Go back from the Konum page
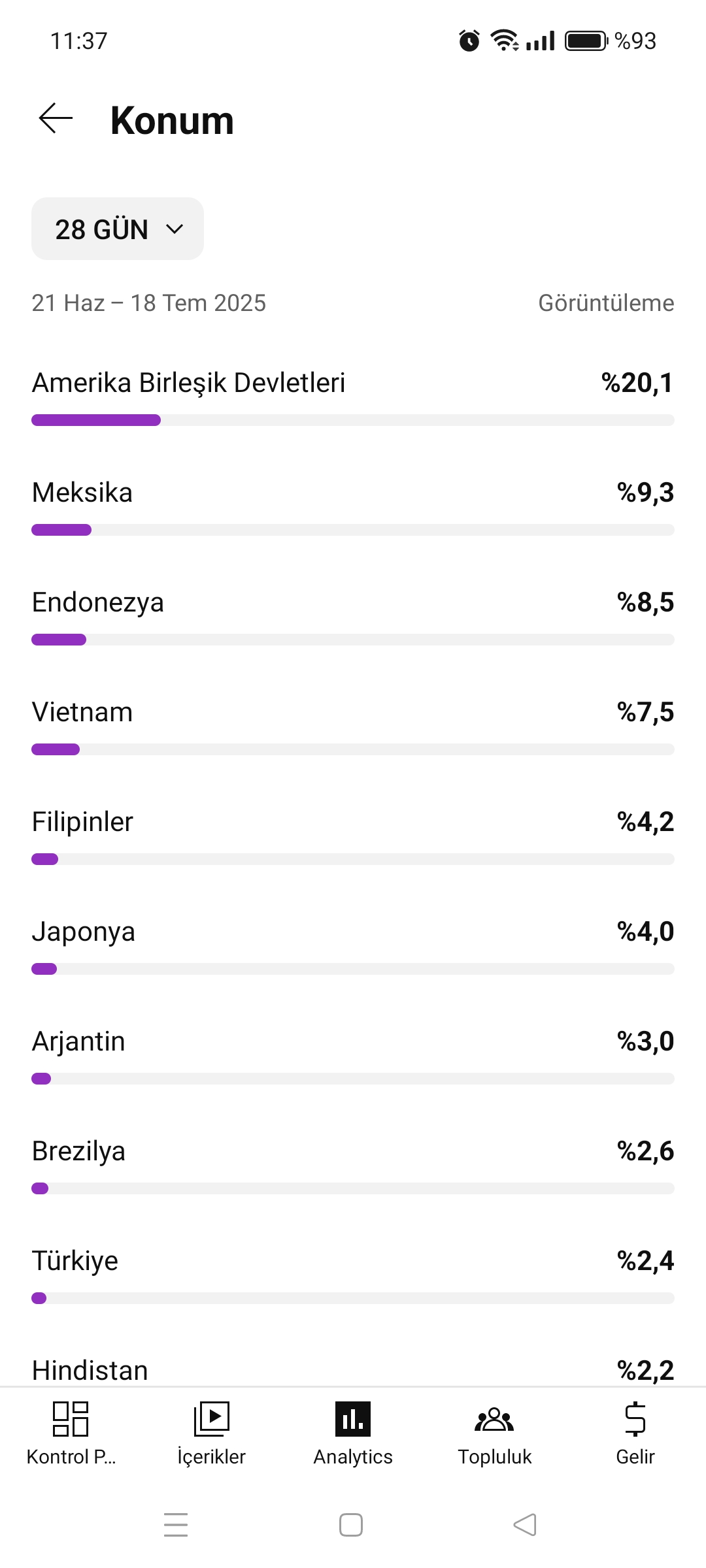Screen dimensions: 706x1568 click(56, 119)
